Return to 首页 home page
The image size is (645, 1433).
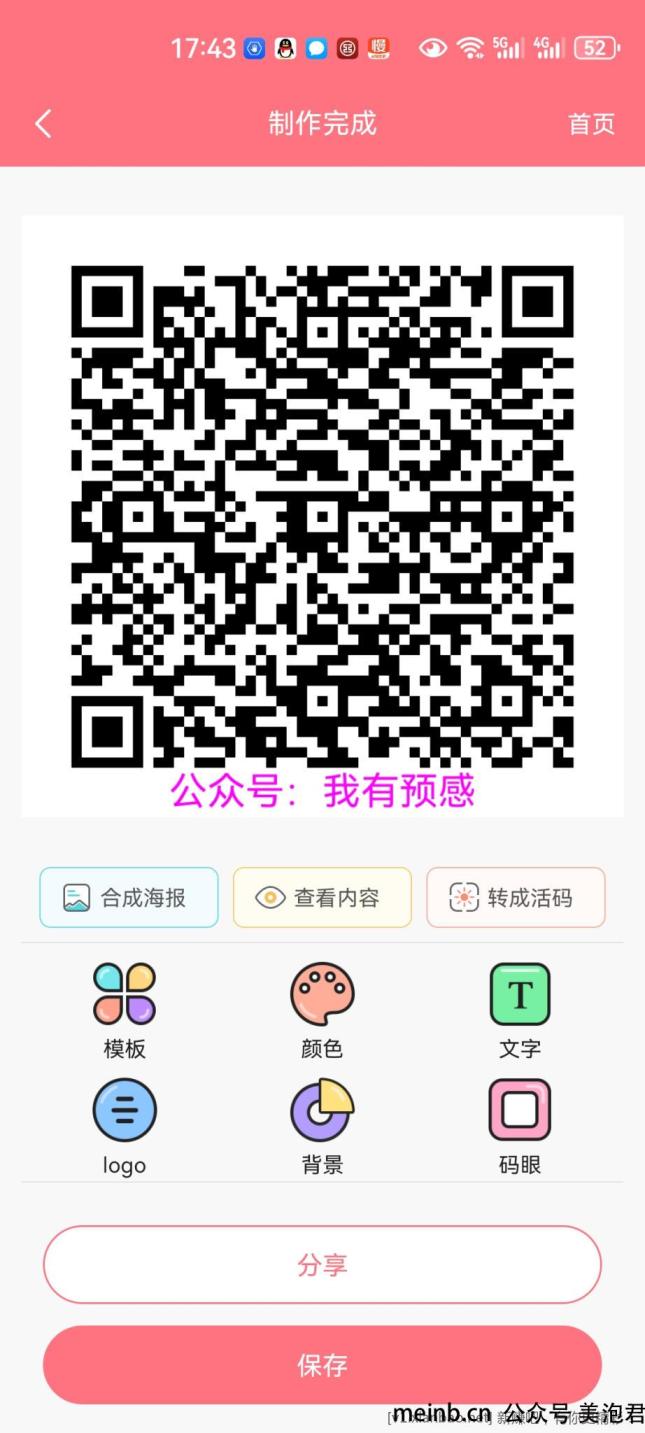591,124
